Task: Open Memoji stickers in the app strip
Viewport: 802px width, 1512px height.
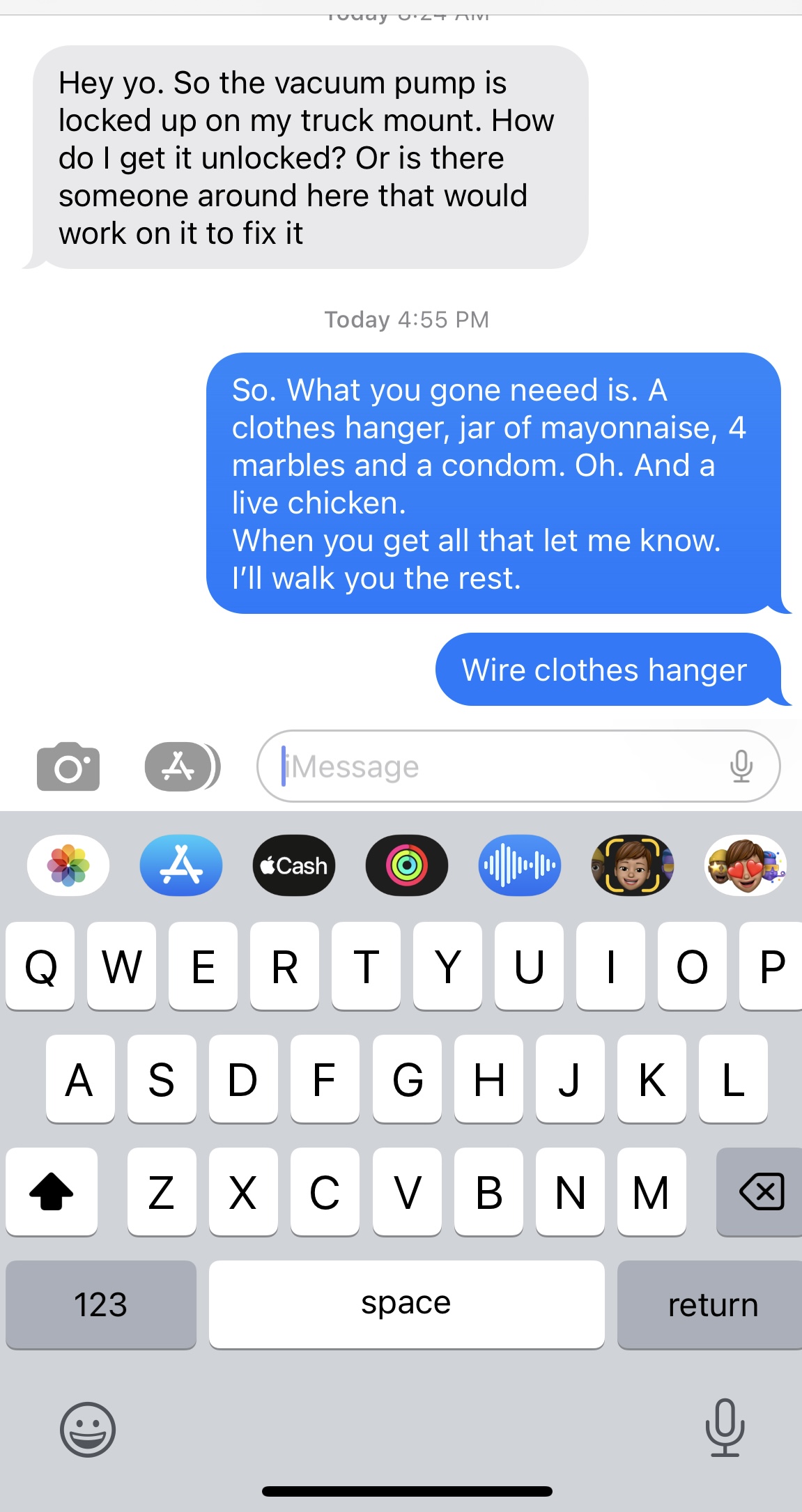Action: click(x=746, y=865)
